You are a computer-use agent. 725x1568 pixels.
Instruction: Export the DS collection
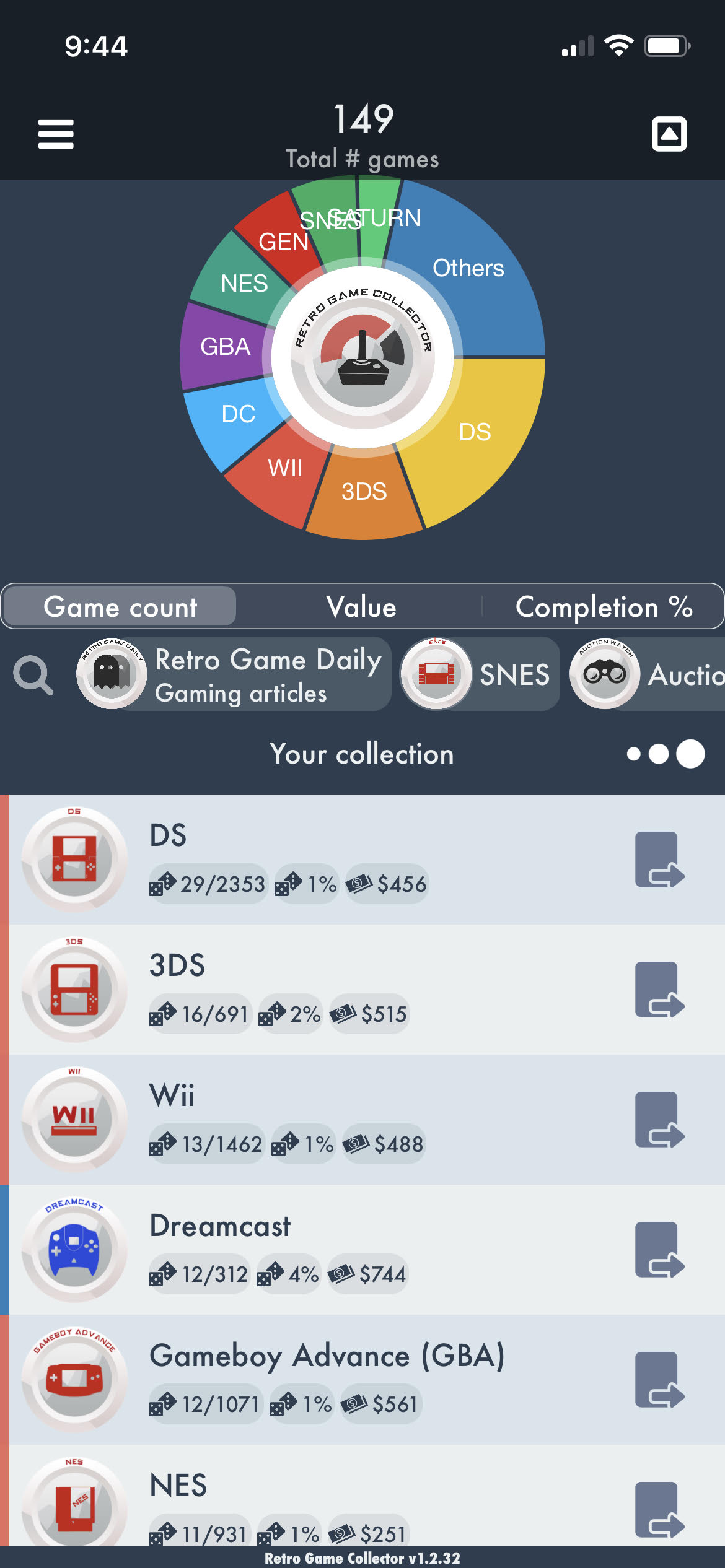(x=659, y=860)
